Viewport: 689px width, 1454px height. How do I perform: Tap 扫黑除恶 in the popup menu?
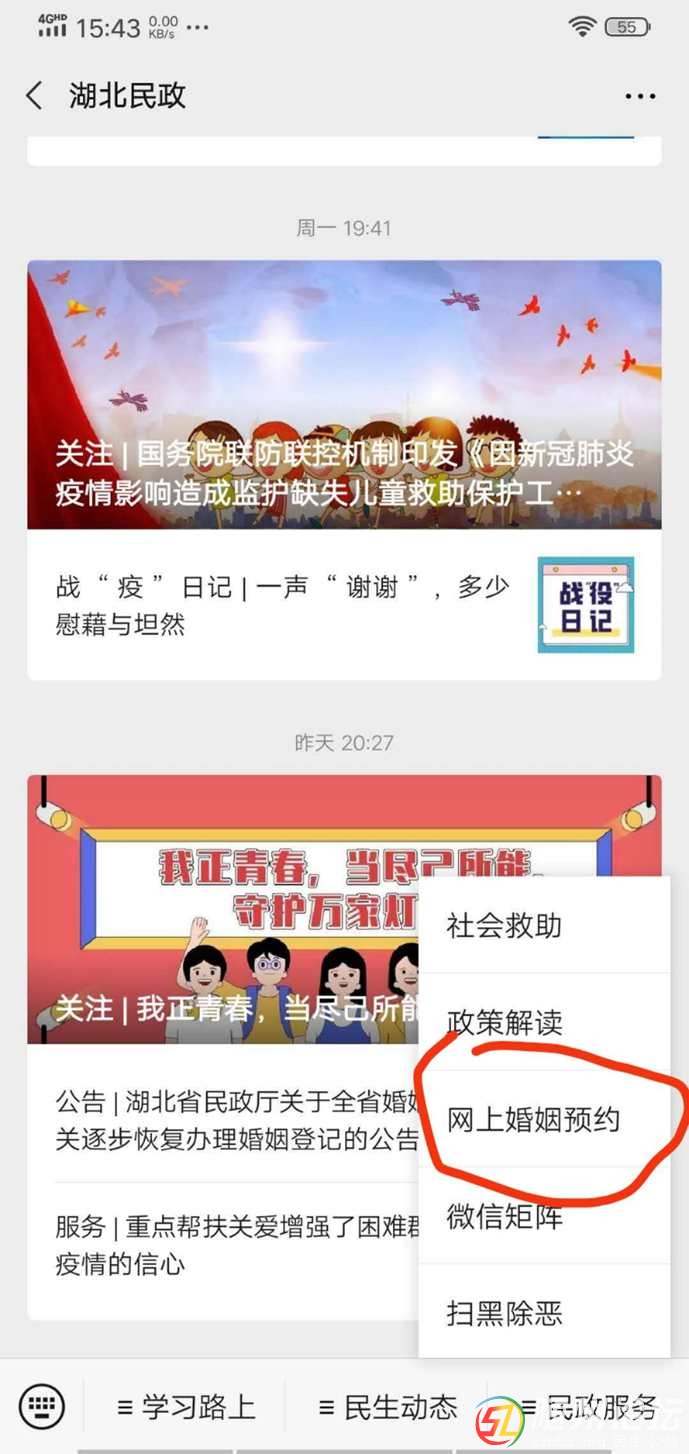543,1312
